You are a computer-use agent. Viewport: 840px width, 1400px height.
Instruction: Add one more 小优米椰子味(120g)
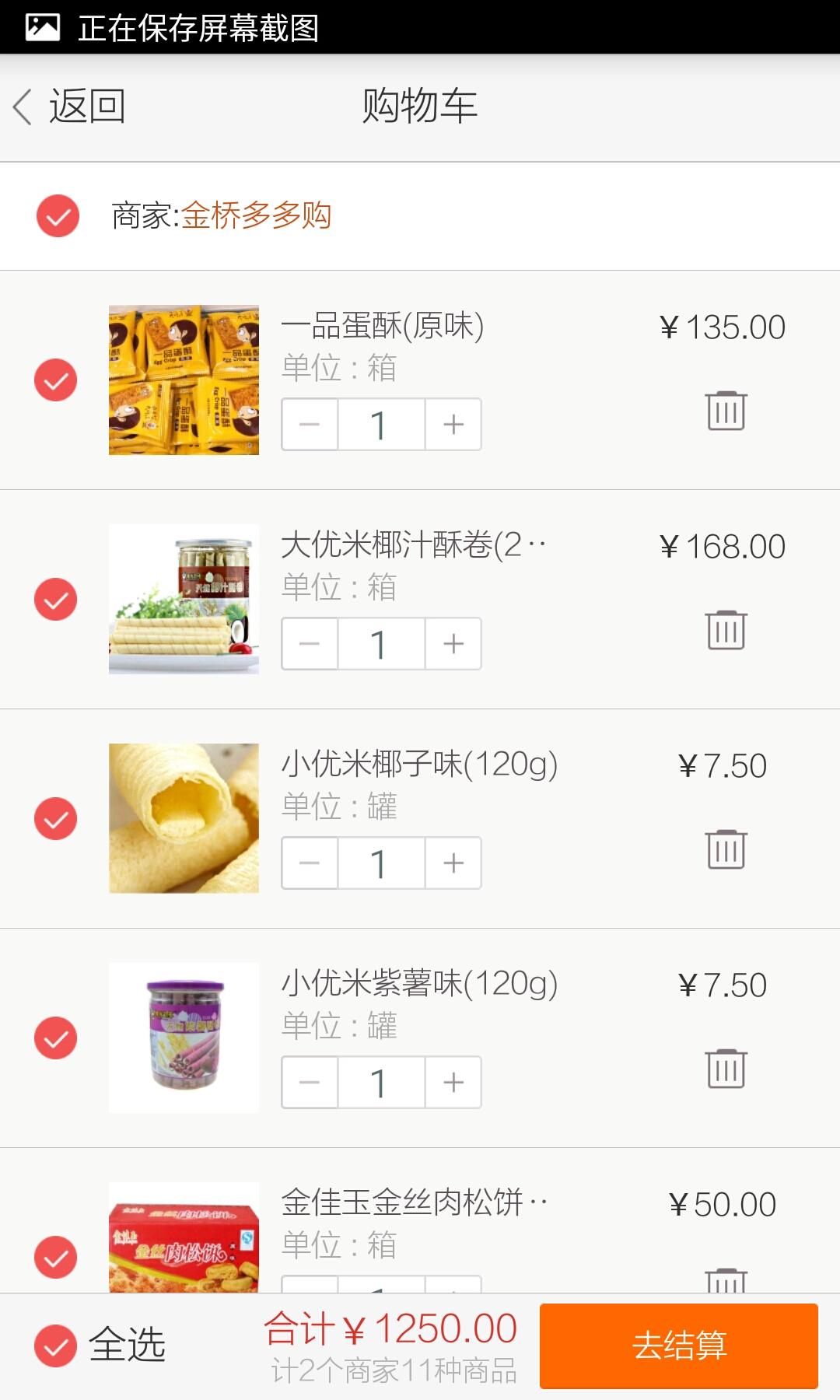tap(453, 863)
